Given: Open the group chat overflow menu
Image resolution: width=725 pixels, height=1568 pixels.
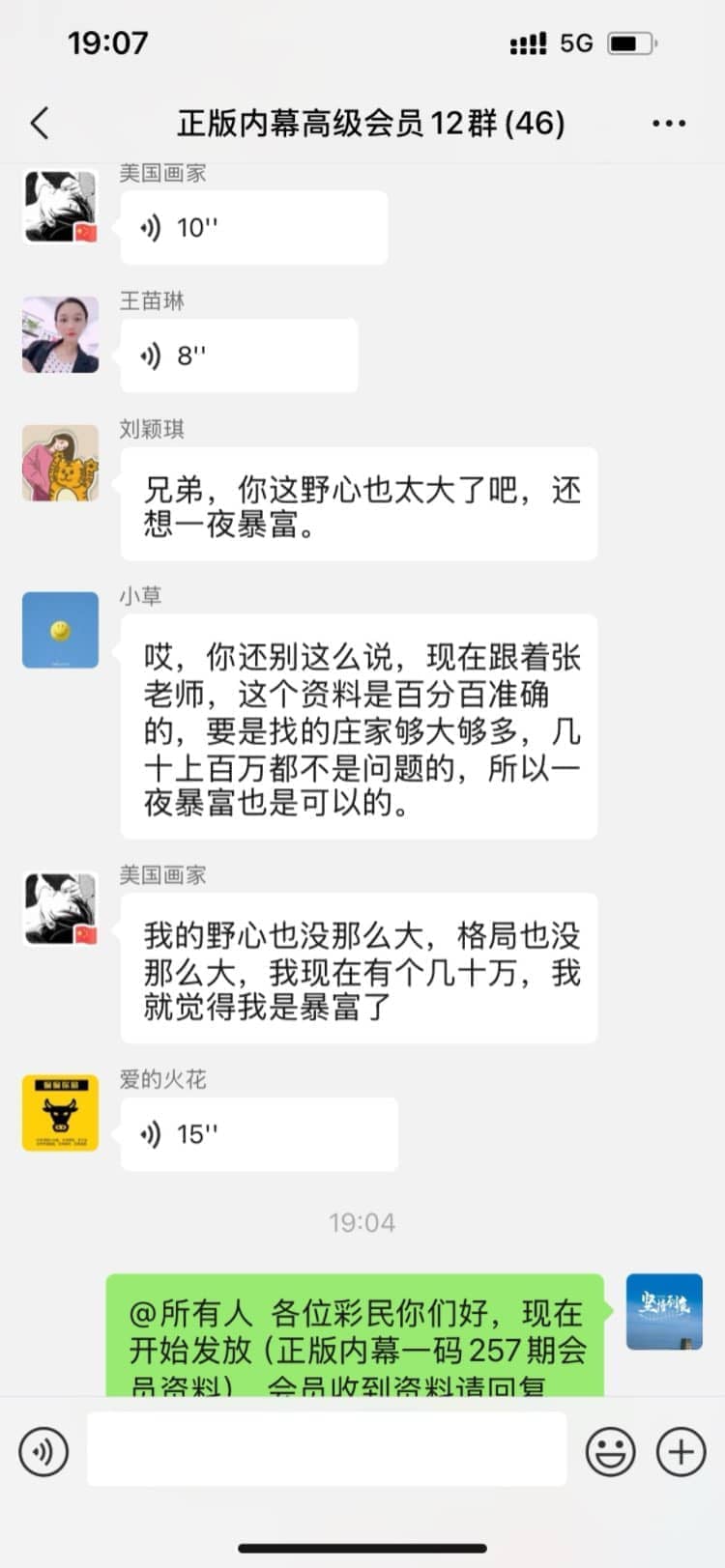Looking at the screenshot, I should click(668, 124).
